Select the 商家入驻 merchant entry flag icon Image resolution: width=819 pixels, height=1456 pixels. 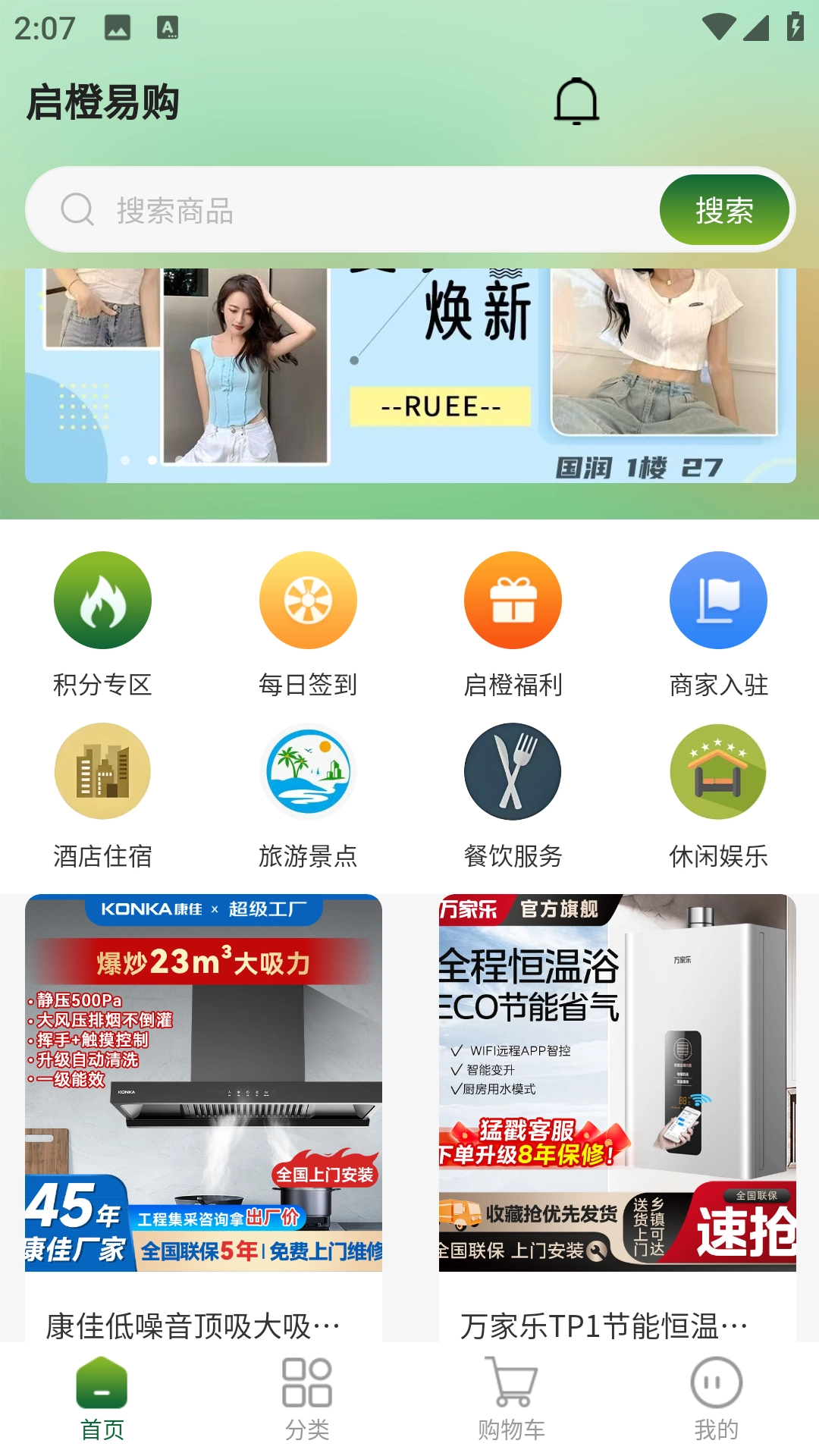coord(717,599)
